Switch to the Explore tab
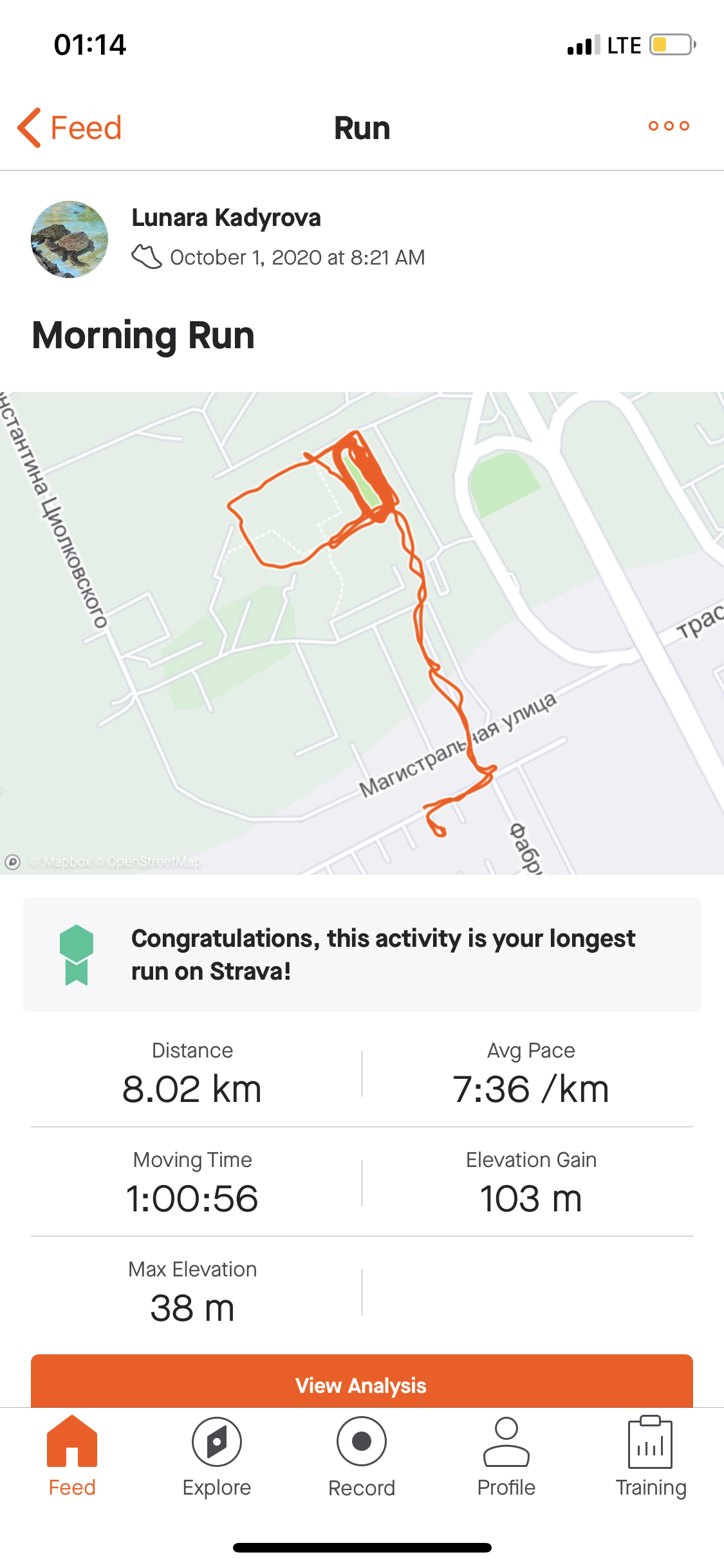724x1568 pixels. point(217,1457)
